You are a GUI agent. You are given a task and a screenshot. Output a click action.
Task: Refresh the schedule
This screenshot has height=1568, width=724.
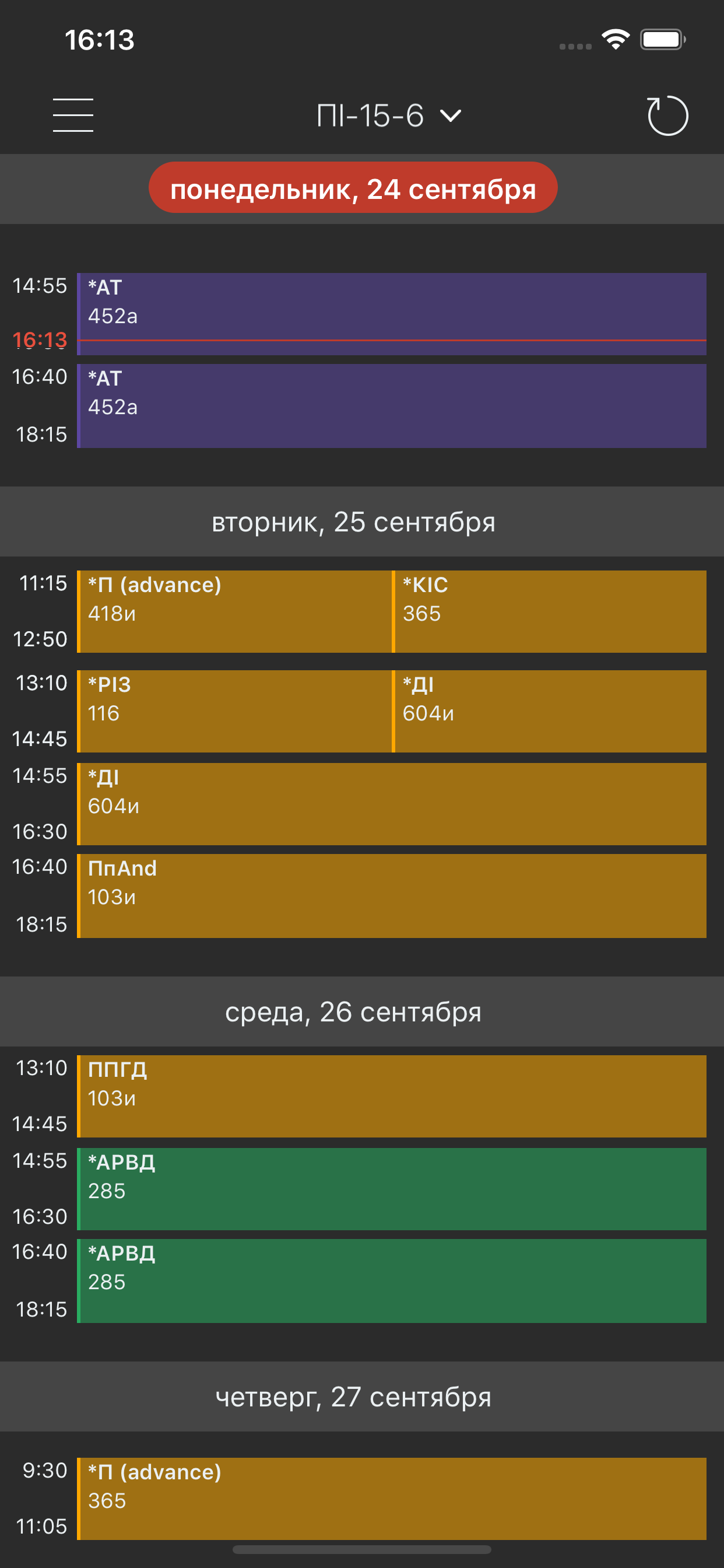[667, 115]
